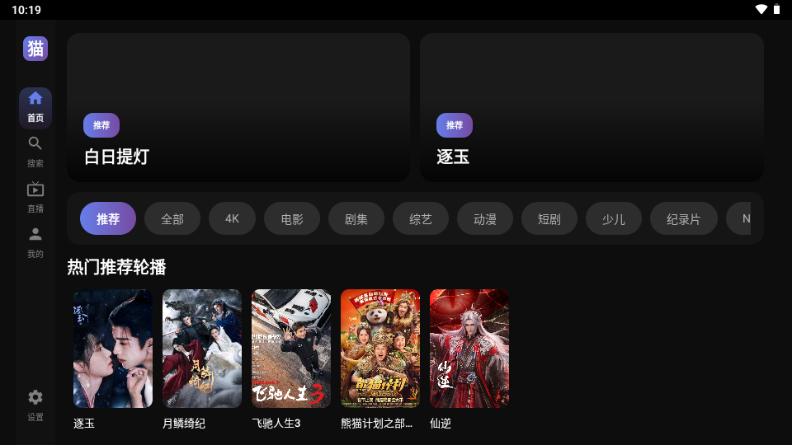Go to the 我的 profile tab

coord(35,242)
